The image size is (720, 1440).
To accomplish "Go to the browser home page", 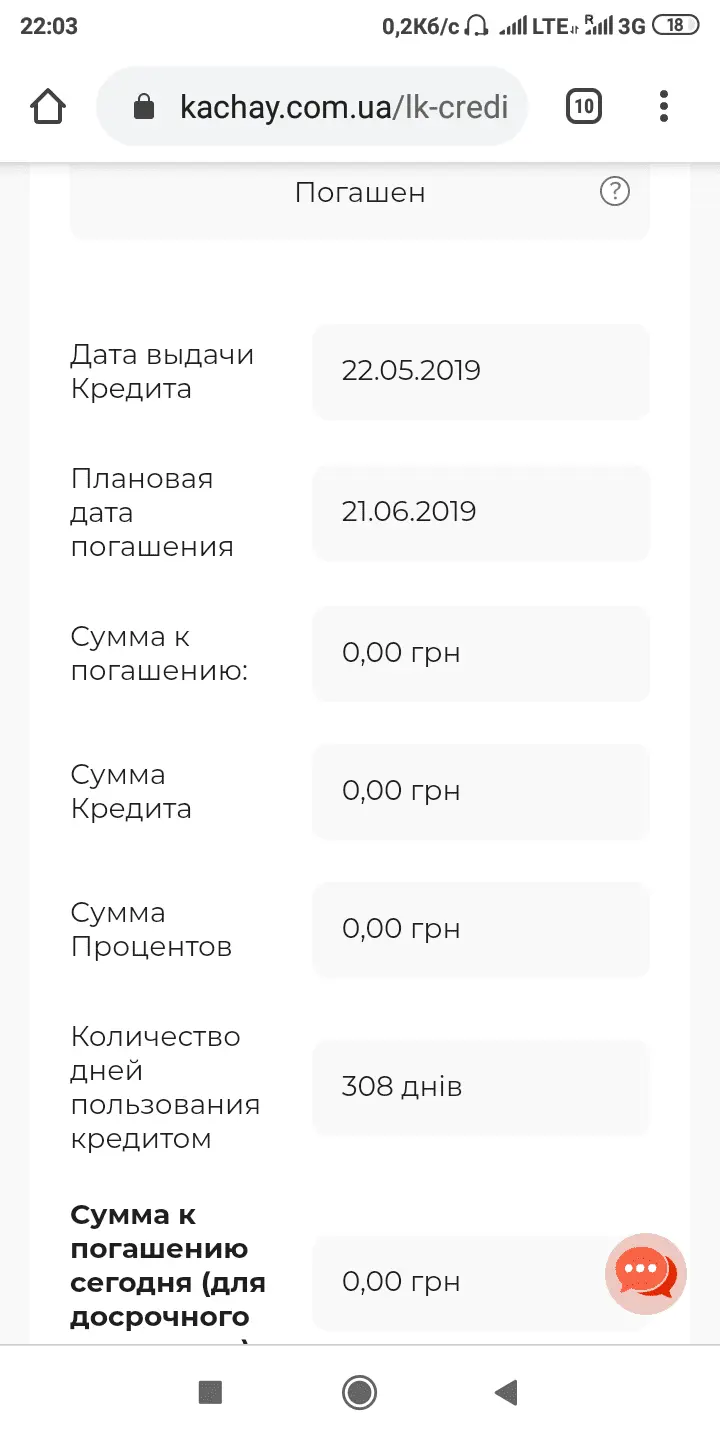I will [48, 106].
